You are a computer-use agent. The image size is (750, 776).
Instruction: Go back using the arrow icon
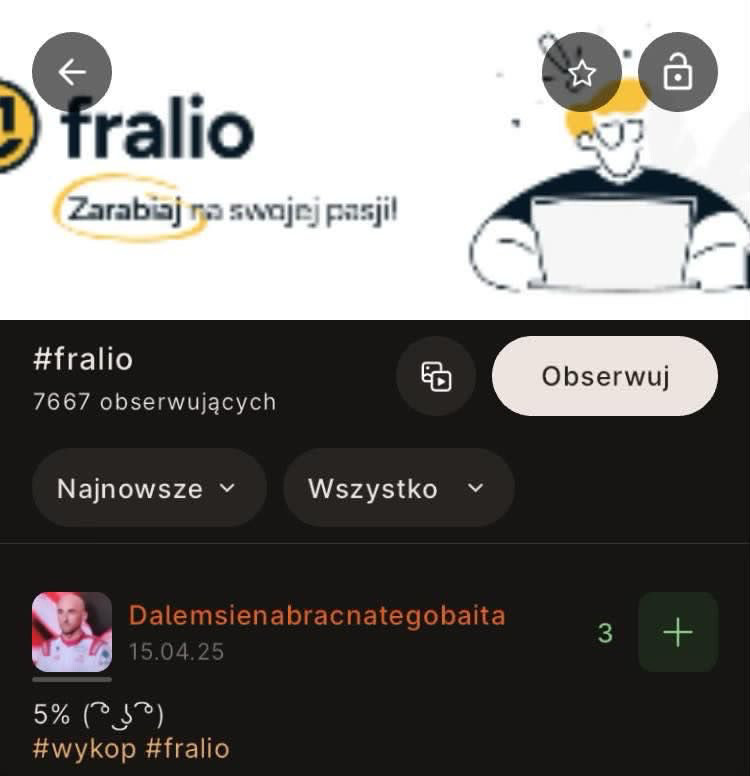click(72, 72)
